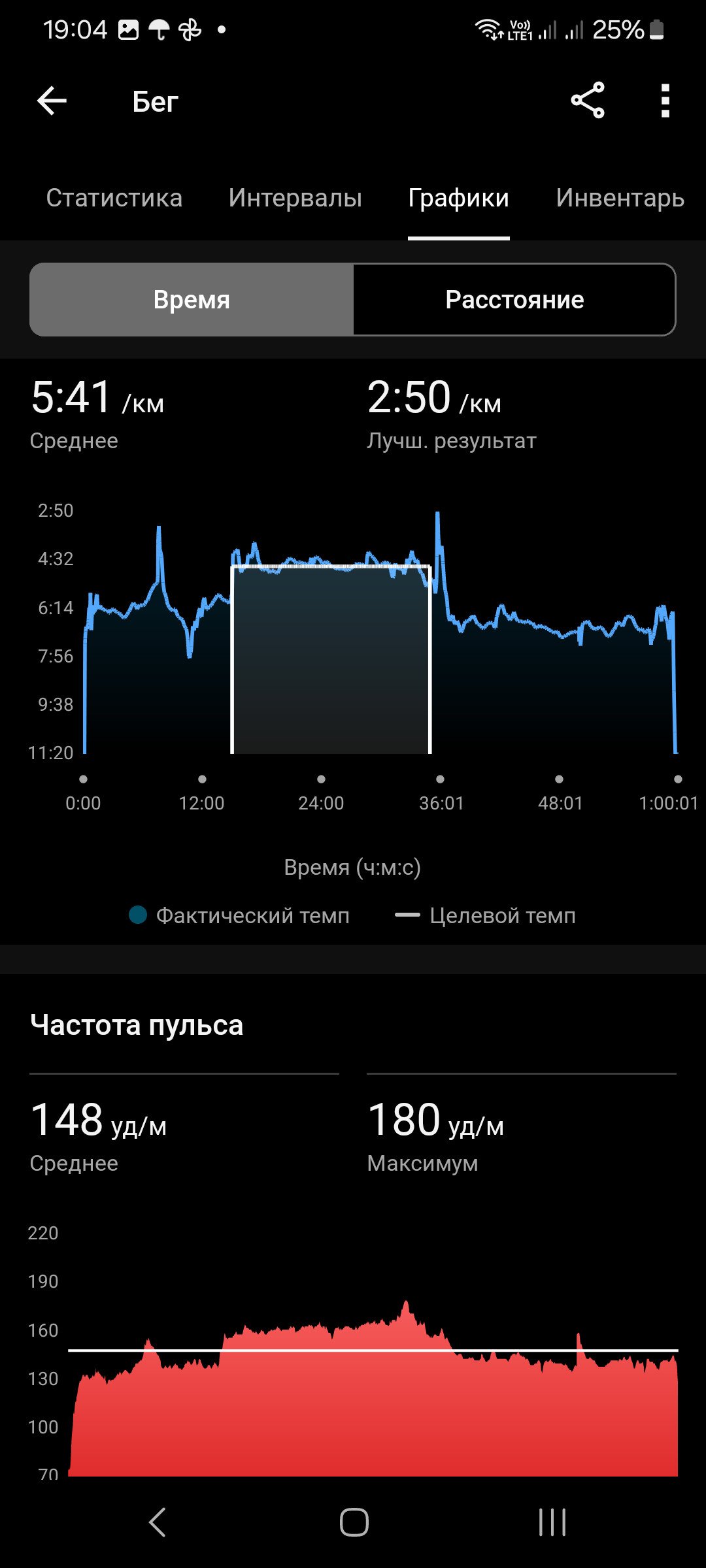Screen dimensions: 706x1568
Task: Open the three-dot overflow menu
Action: click(665, 101)
